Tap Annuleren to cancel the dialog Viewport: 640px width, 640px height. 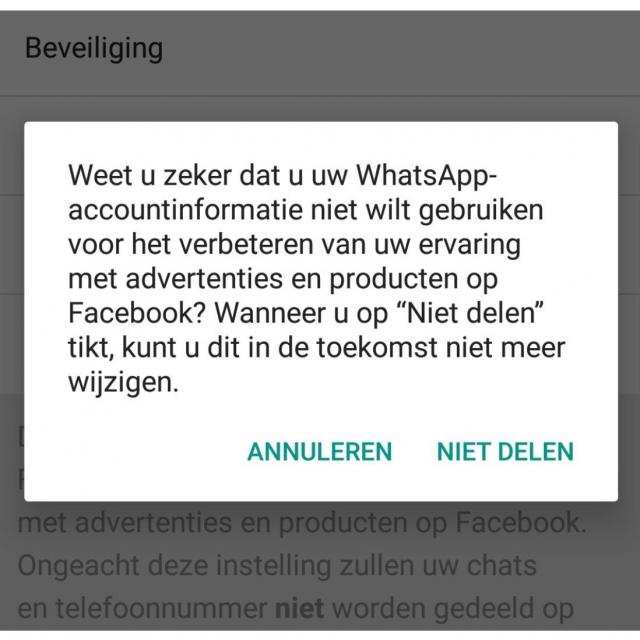click(320, 451)
